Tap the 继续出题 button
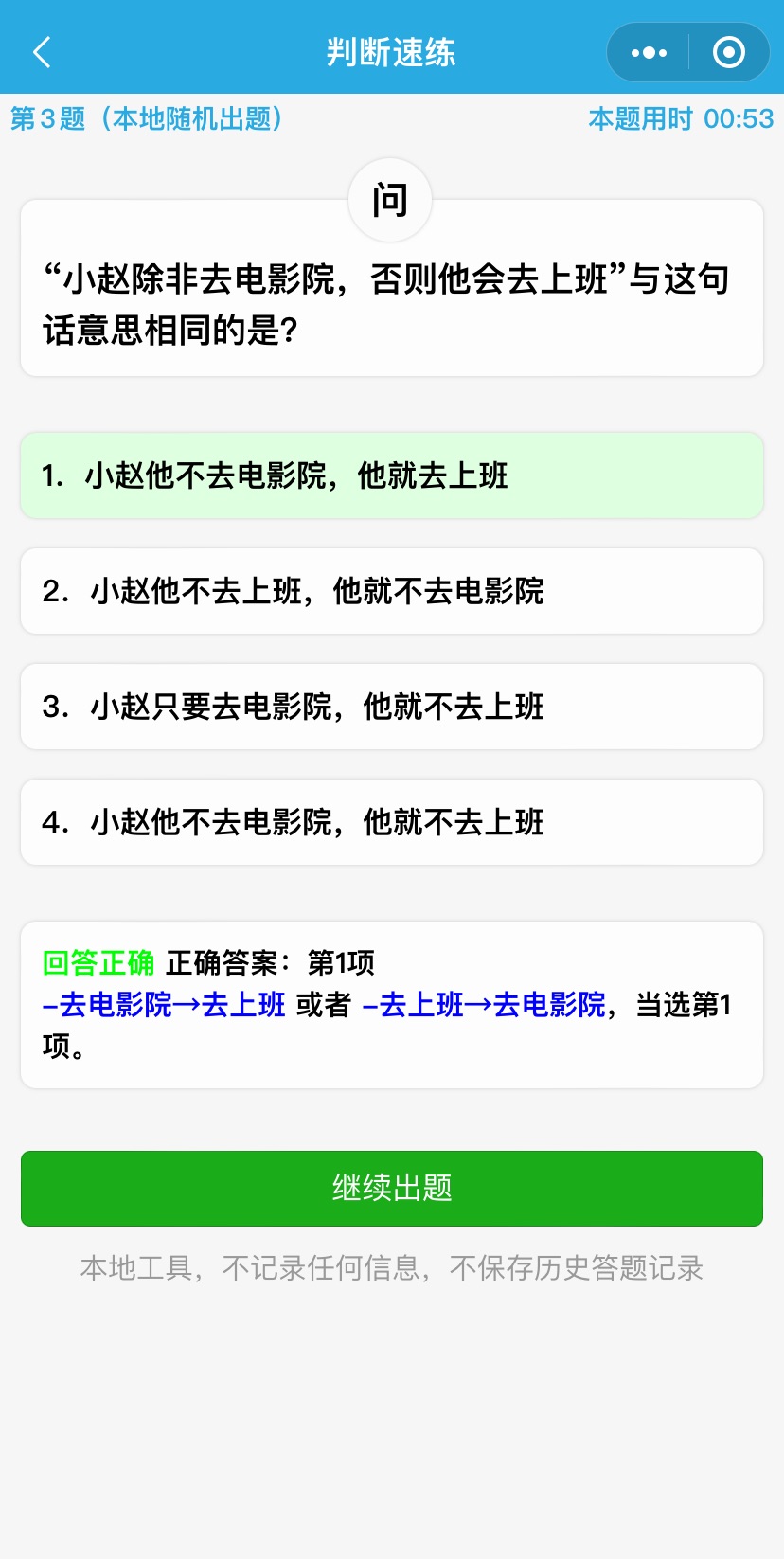The image size is (784, 1559). [392, 1188]
